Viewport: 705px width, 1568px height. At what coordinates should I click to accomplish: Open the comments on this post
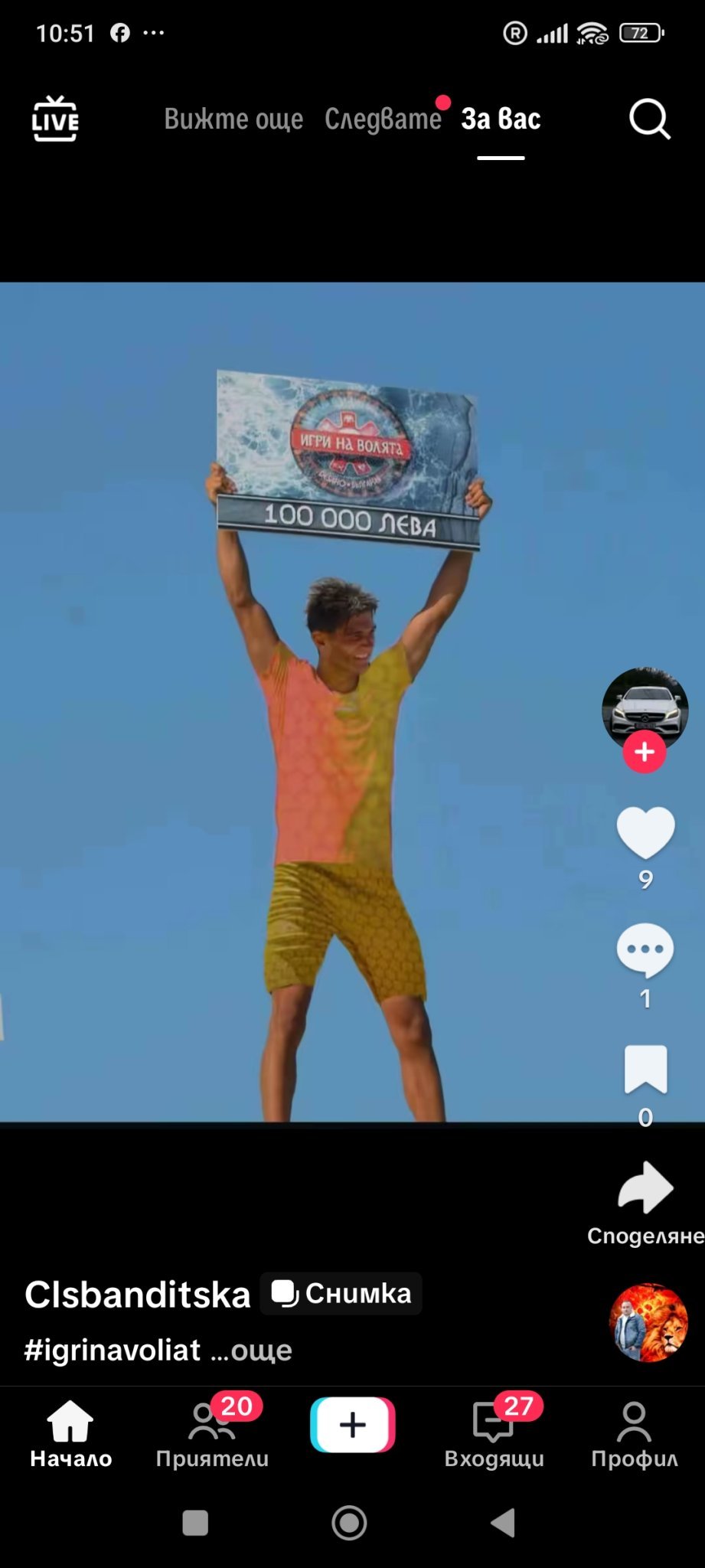pyautogui.click(x=645, y=951)
